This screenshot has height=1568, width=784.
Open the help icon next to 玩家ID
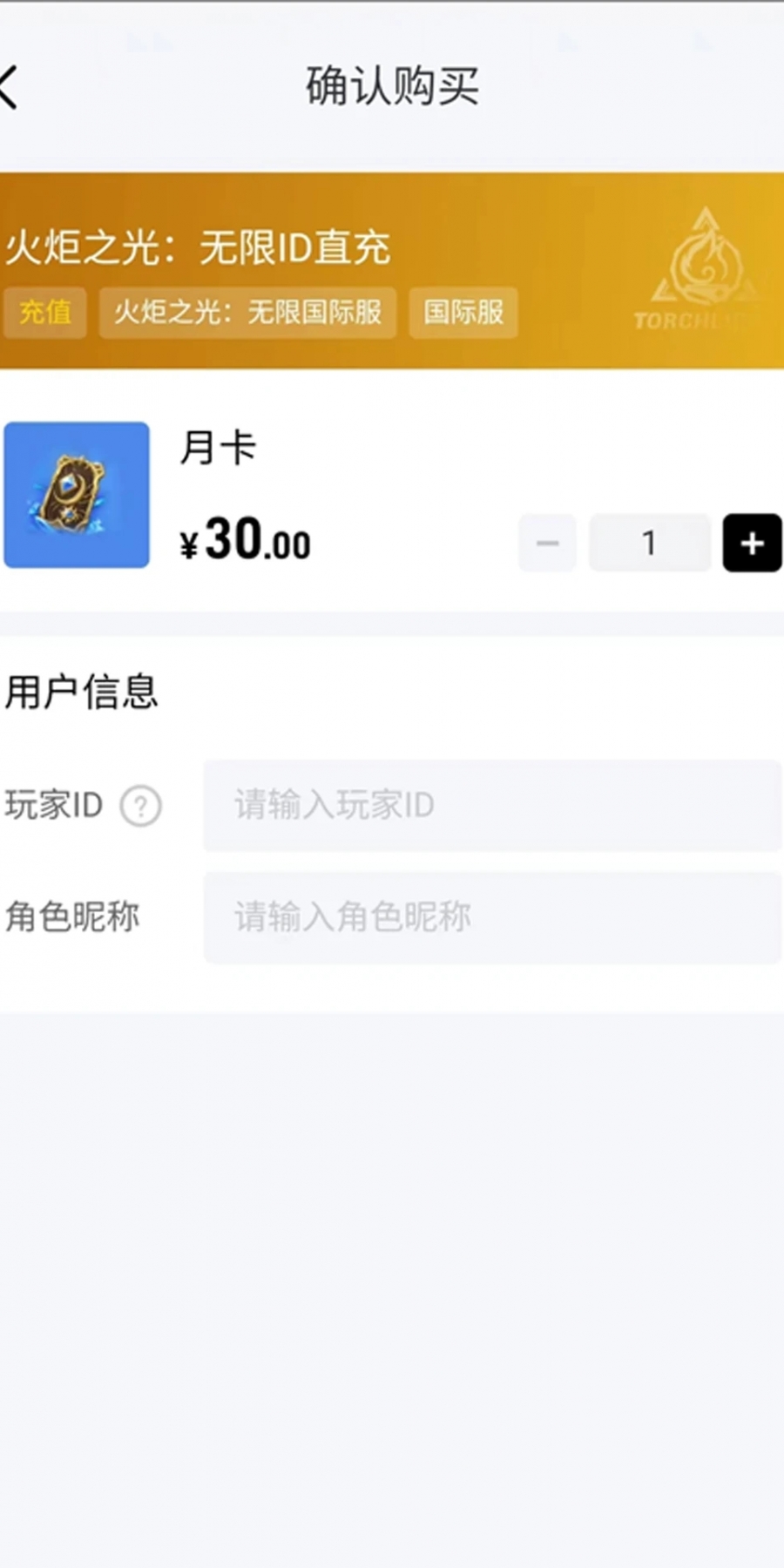[x=140, y=806]
